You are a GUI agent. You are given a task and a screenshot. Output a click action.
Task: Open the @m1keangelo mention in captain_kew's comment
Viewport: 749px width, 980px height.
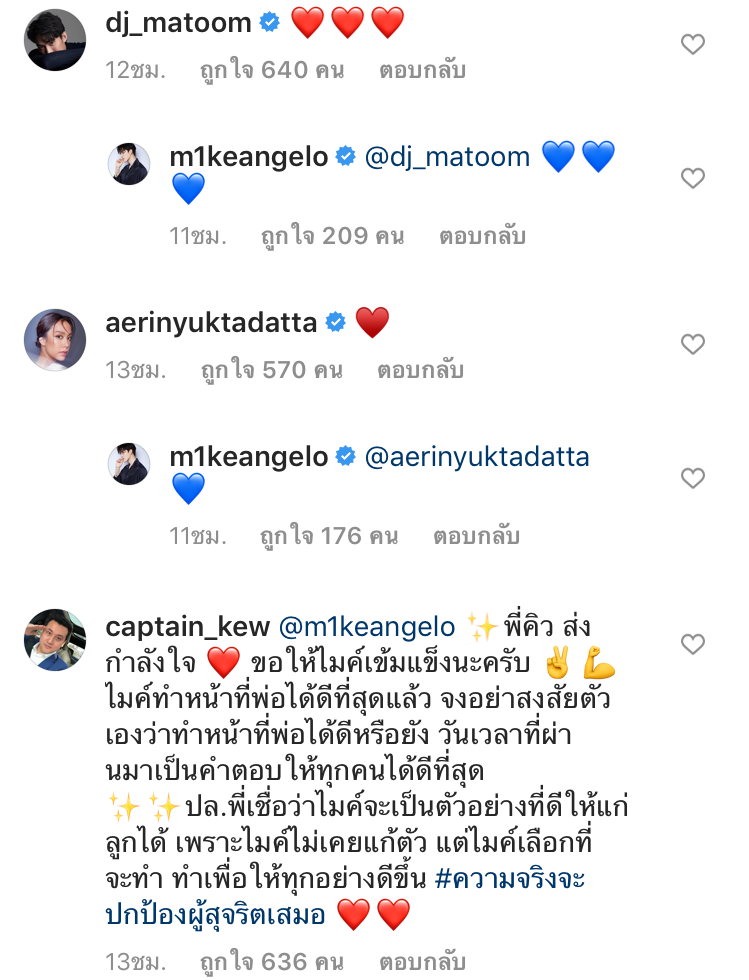367,627
